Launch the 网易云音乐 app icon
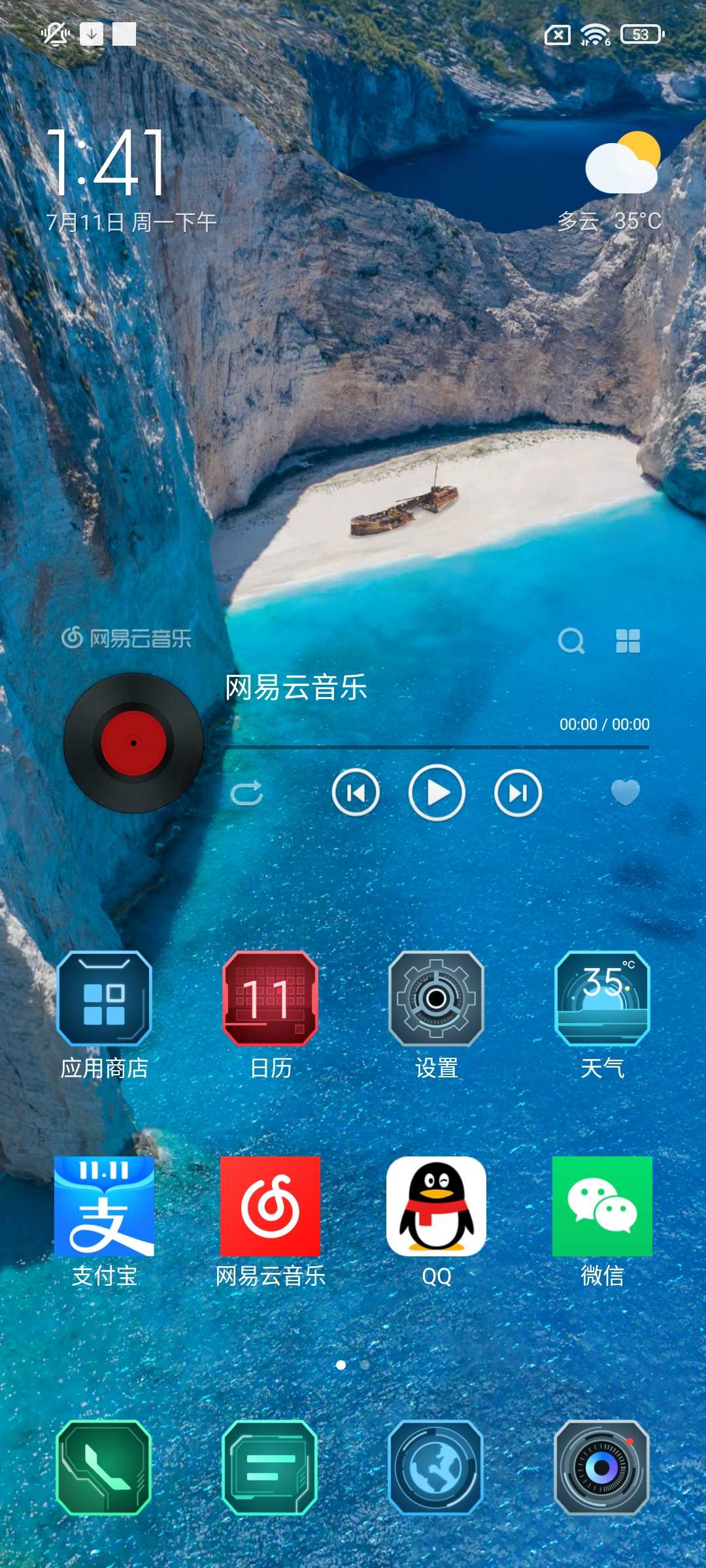 (271, 1206)
